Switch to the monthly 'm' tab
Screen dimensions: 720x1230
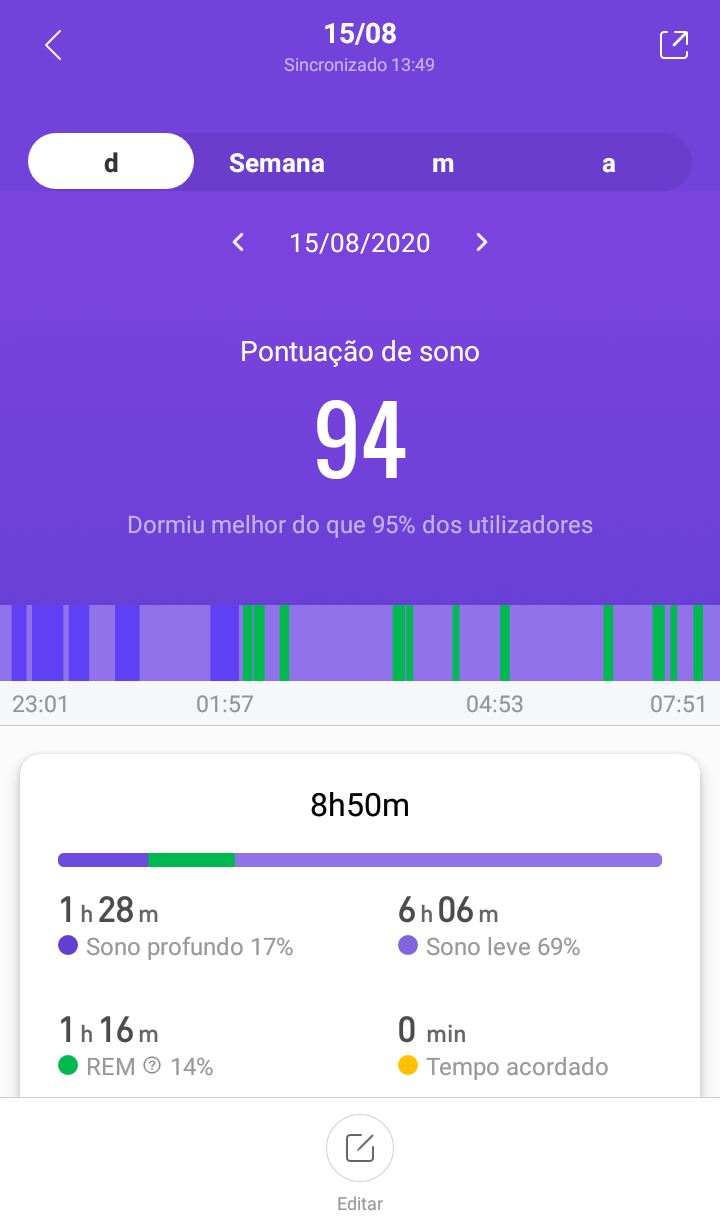pos(443,163)
